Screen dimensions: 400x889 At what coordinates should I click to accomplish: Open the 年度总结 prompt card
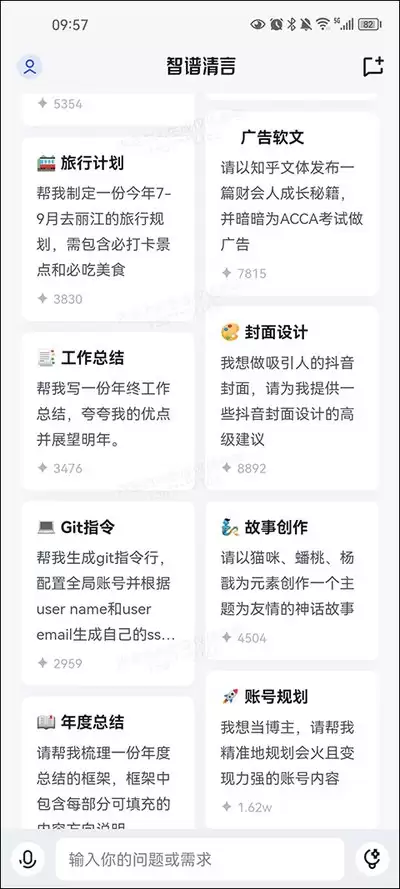pyautogui.click(x=108, y=763)
